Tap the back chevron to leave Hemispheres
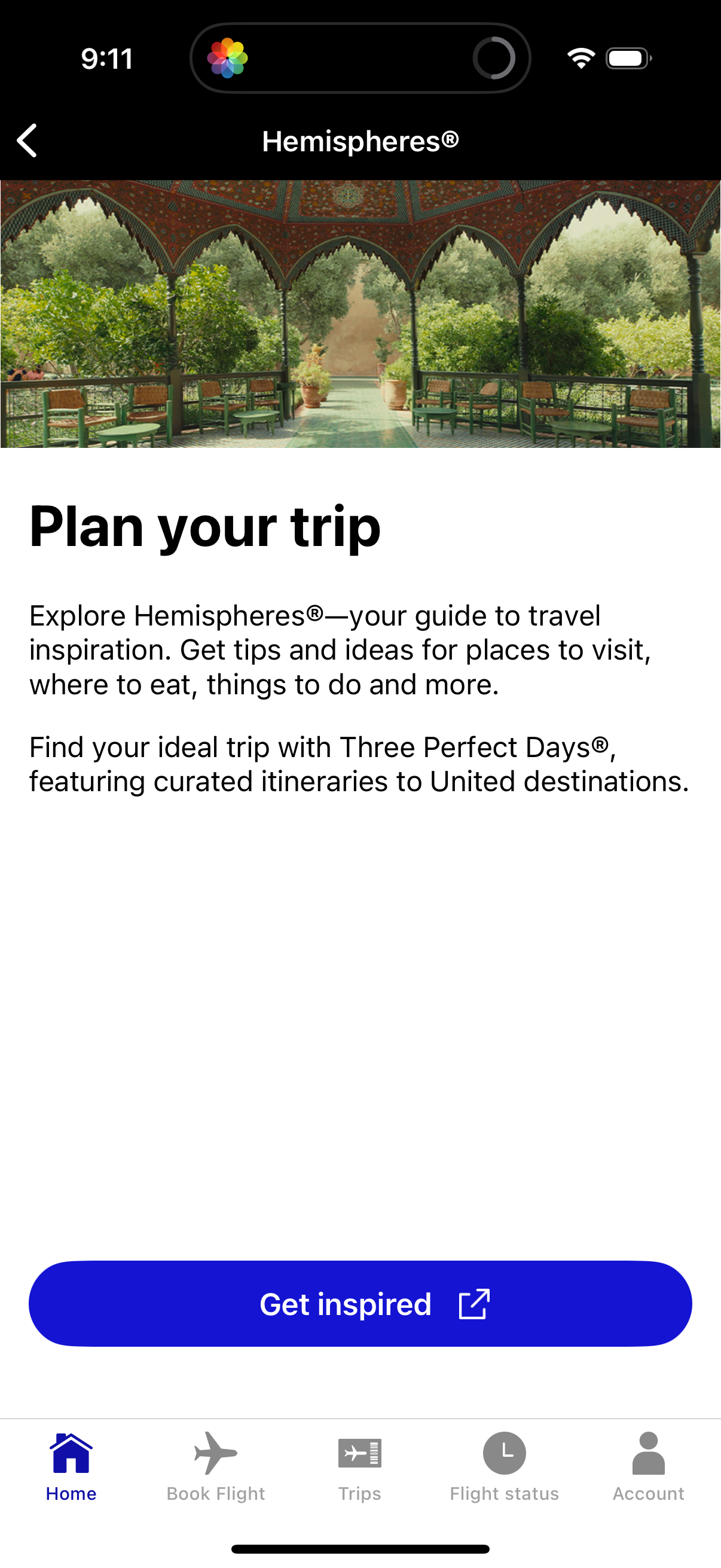This screenshot has height=1568, width=721. tap(27, 140)
